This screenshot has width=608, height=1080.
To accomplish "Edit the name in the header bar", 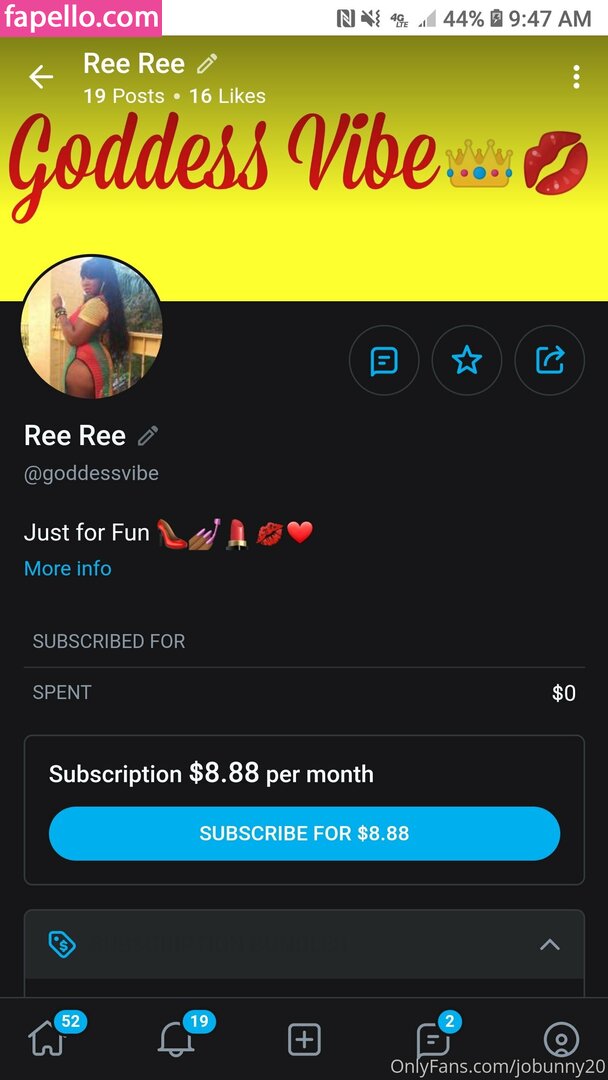I will pos(207,64).
